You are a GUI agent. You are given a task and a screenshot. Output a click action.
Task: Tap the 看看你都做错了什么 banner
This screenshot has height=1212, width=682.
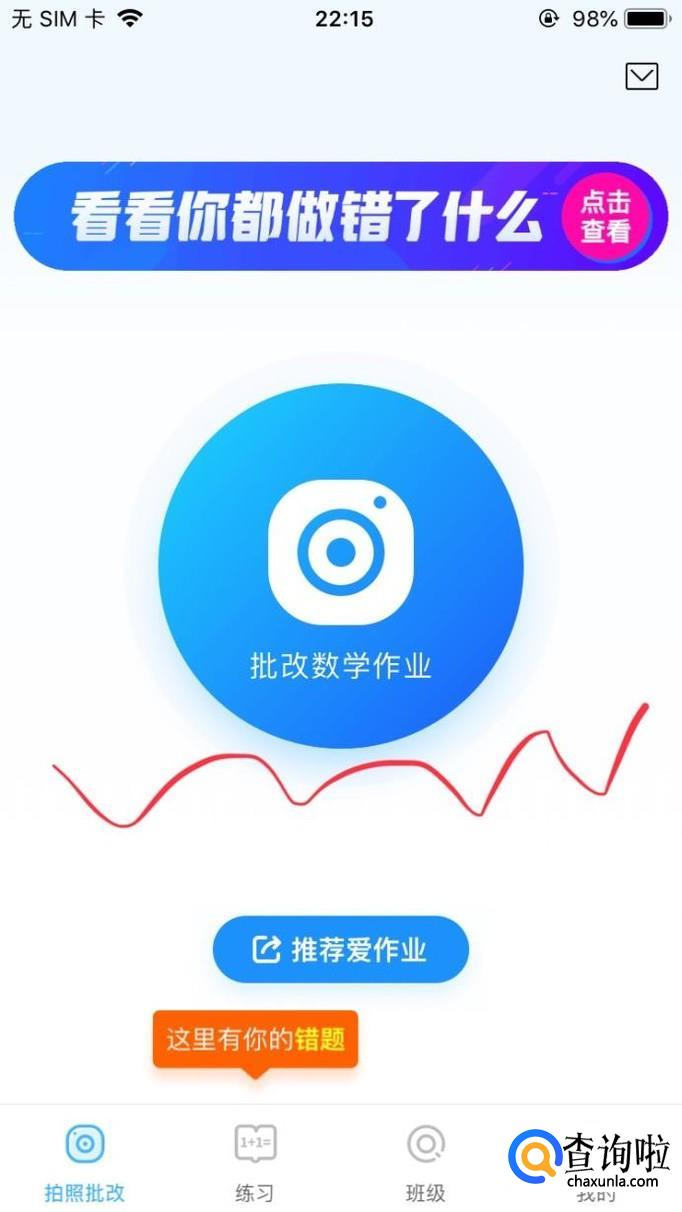pyautogui.click(x=340, y=216)
